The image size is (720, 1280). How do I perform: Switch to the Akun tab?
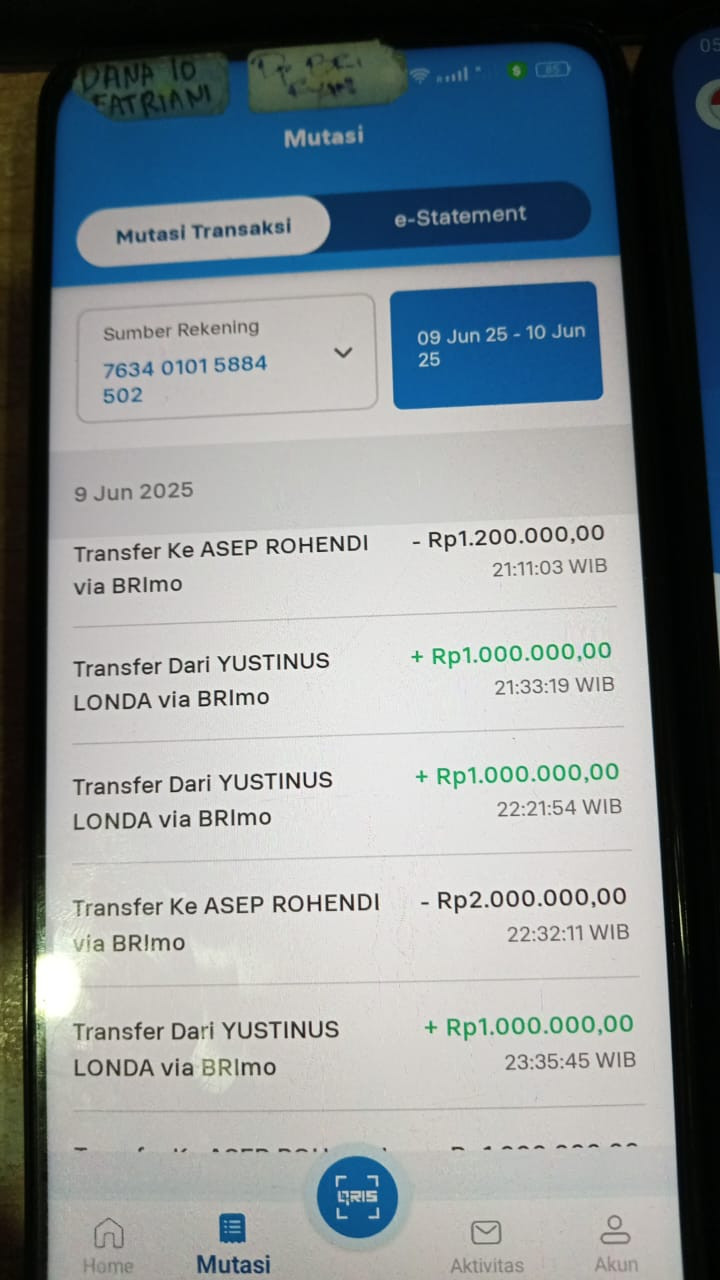tap(615, 1244)
